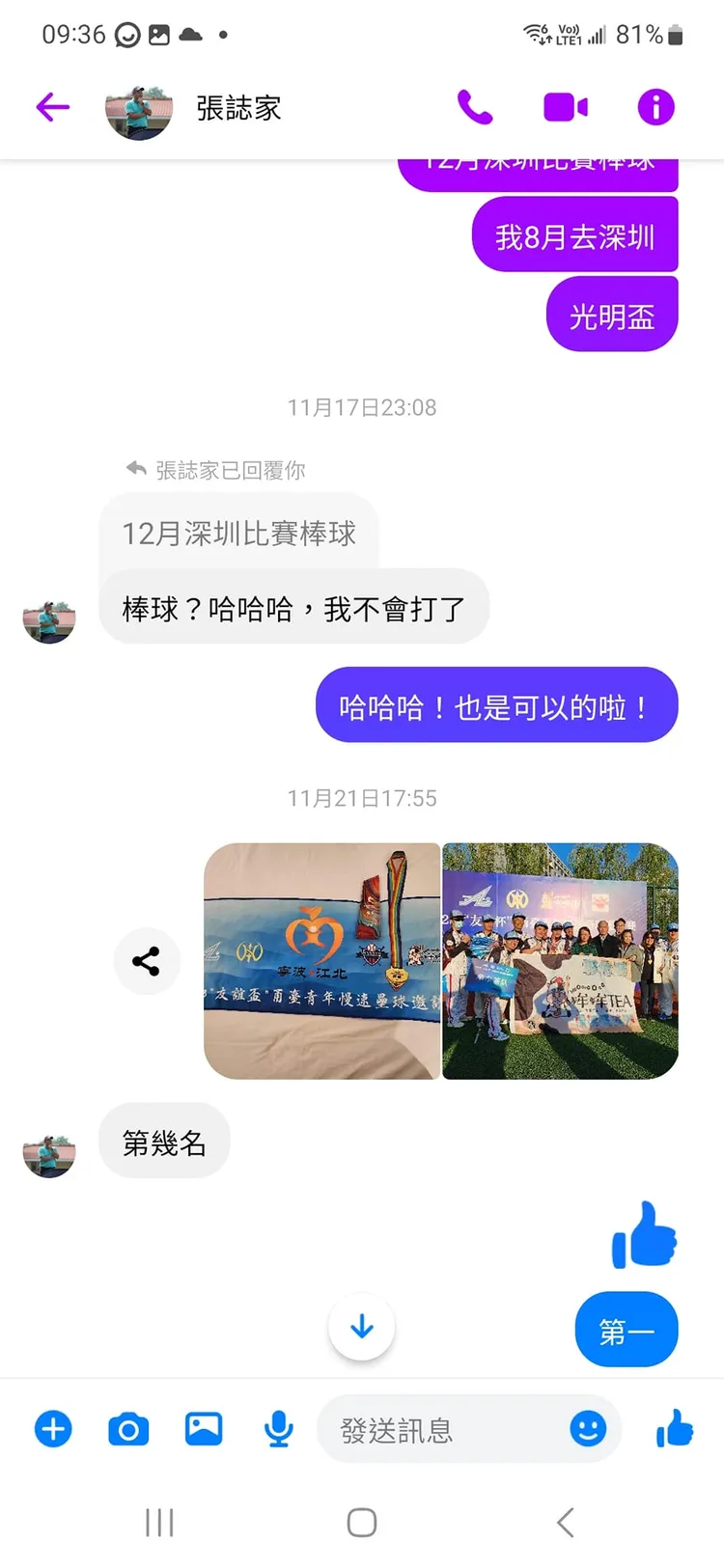Open 張誌家's profile picture
This screenshot has width=724, height=1568.
138,107
